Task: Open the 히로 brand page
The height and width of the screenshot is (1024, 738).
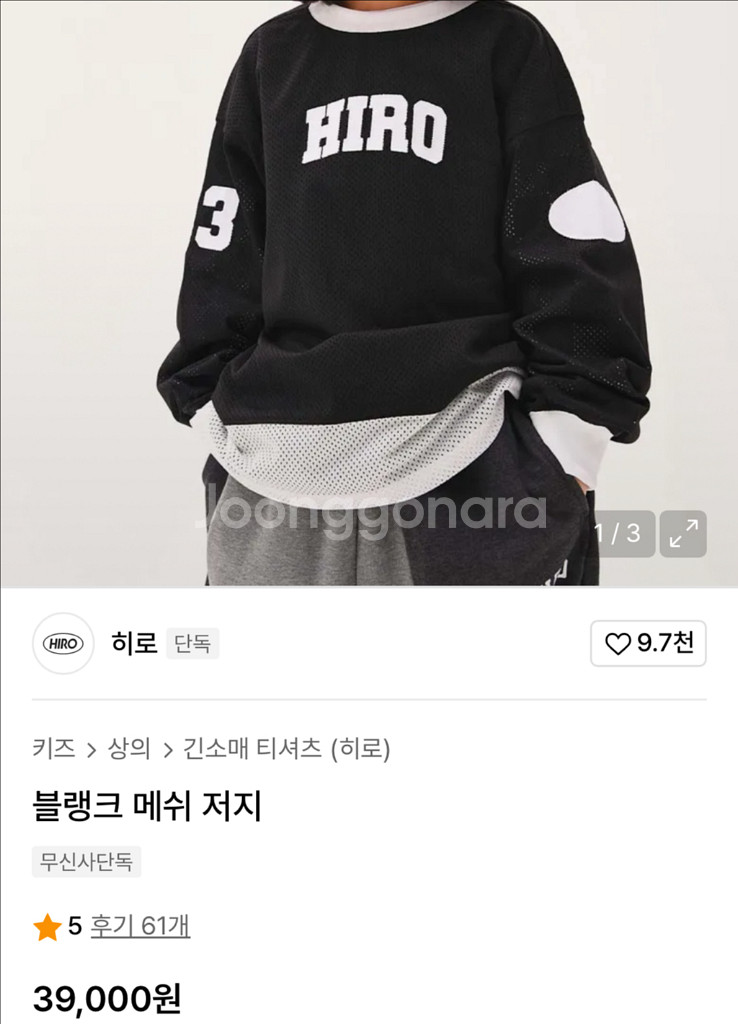Action: click(134, 643)
